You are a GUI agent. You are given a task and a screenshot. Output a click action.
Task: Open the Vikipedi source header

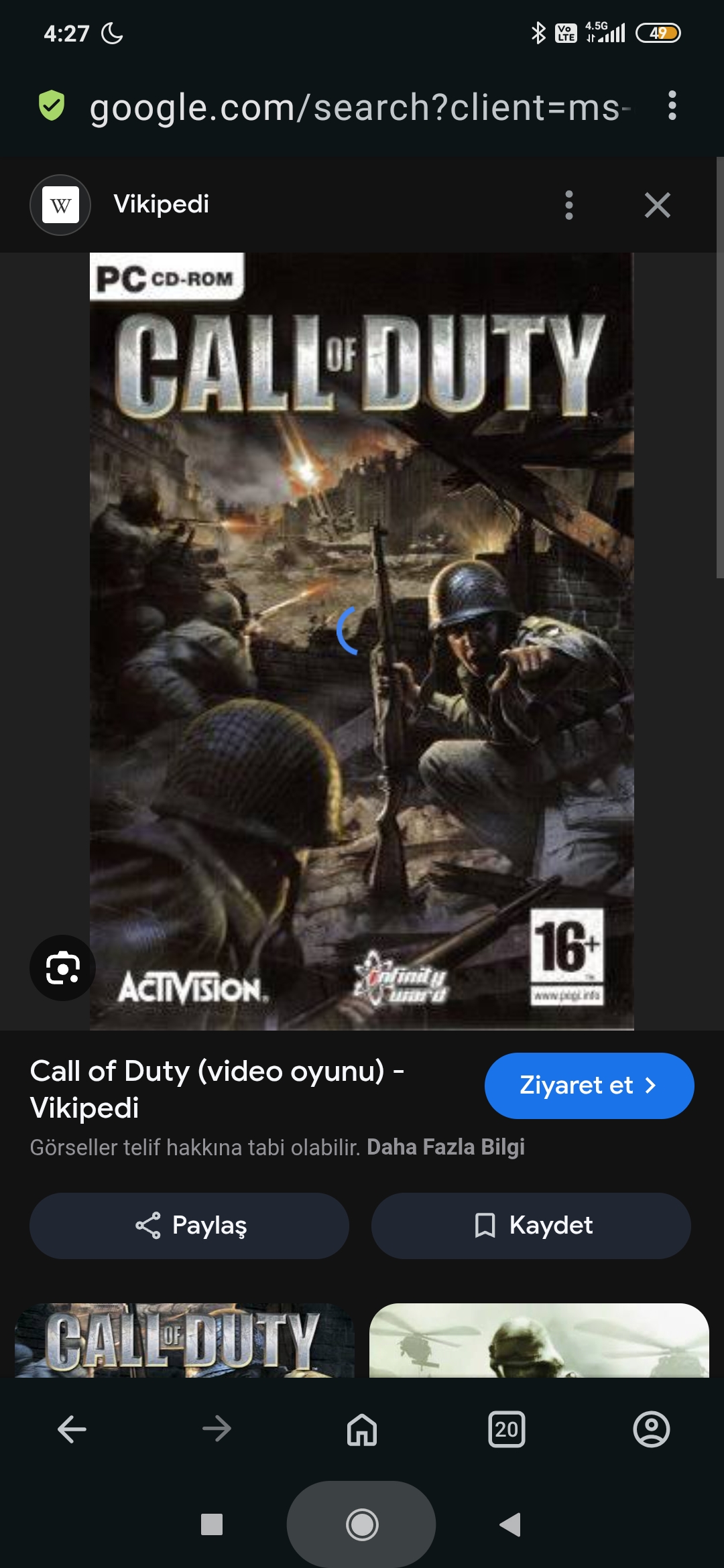(x=161, y=204)
